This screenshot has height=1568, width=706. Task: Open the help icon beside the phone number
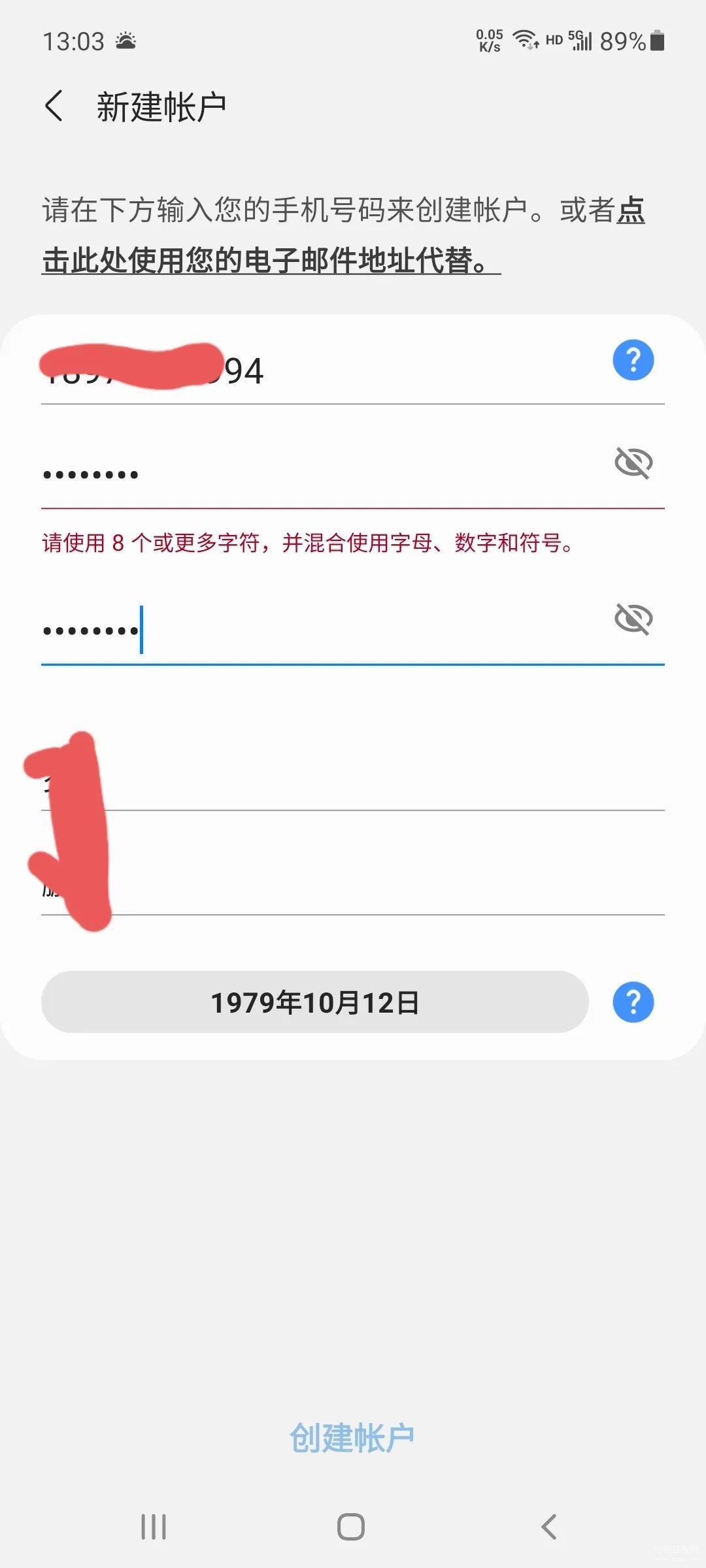[x=633, y=360]
